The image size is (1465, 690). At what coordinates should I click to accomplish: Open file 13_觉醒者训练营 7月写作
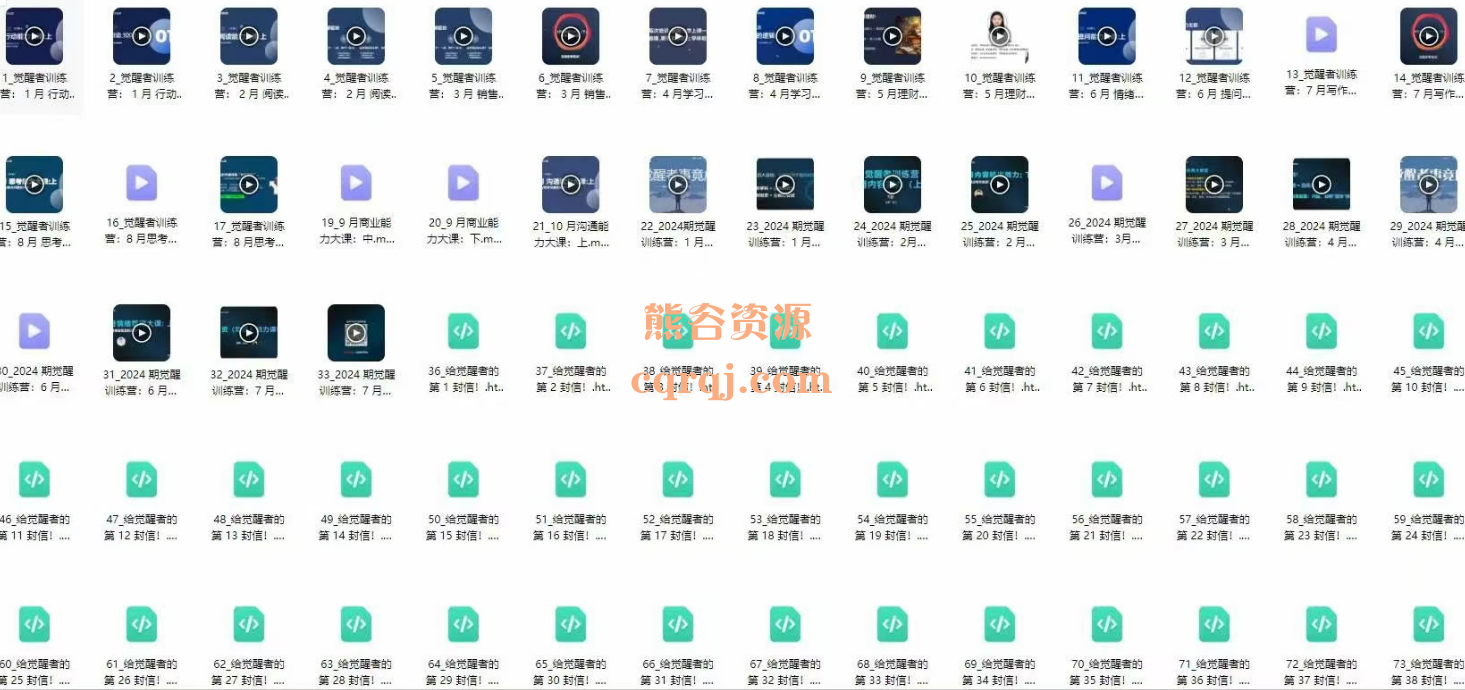tap(1321, 36)
